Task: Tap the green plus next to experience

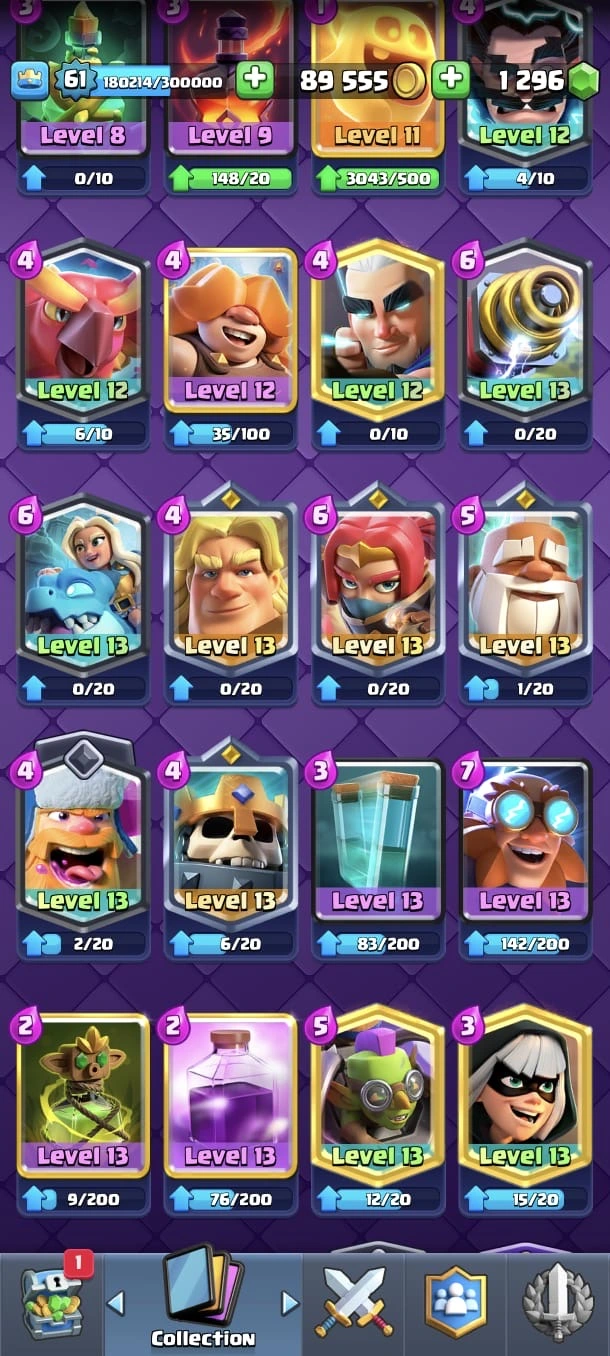Action: point(255,80)
